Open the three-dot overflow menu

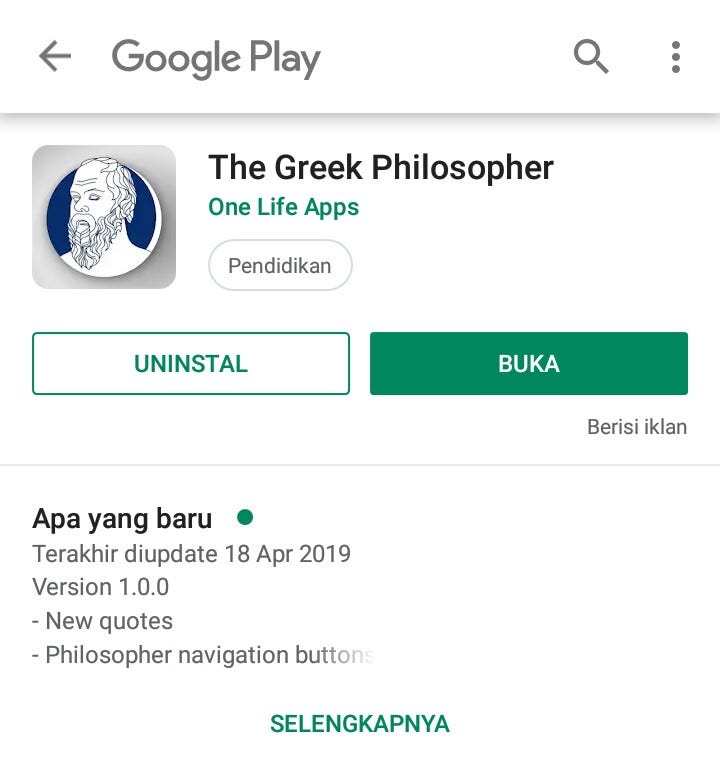pos(676,57)
